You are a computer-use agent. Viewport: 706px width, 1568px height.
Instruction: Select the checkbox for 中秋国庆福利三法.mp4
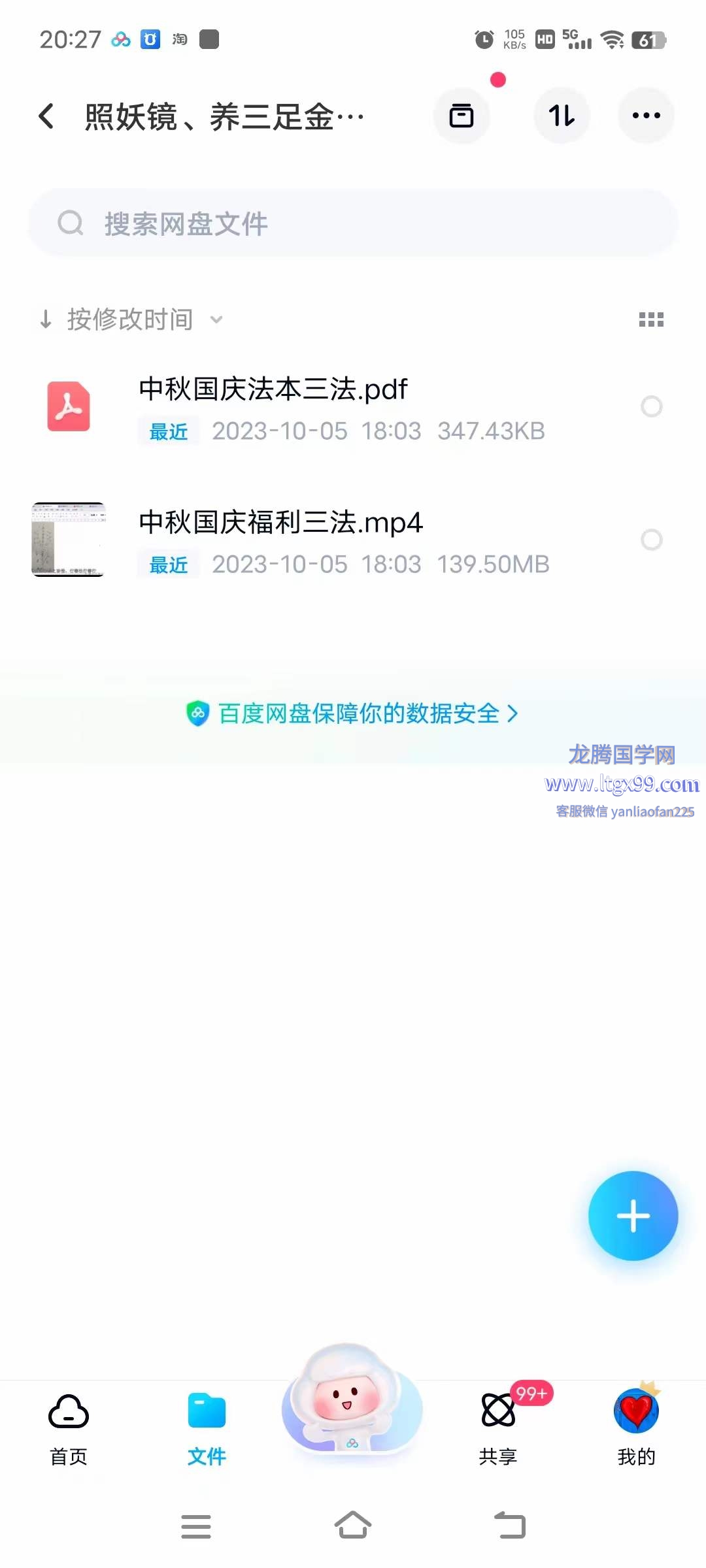point(651,540)
